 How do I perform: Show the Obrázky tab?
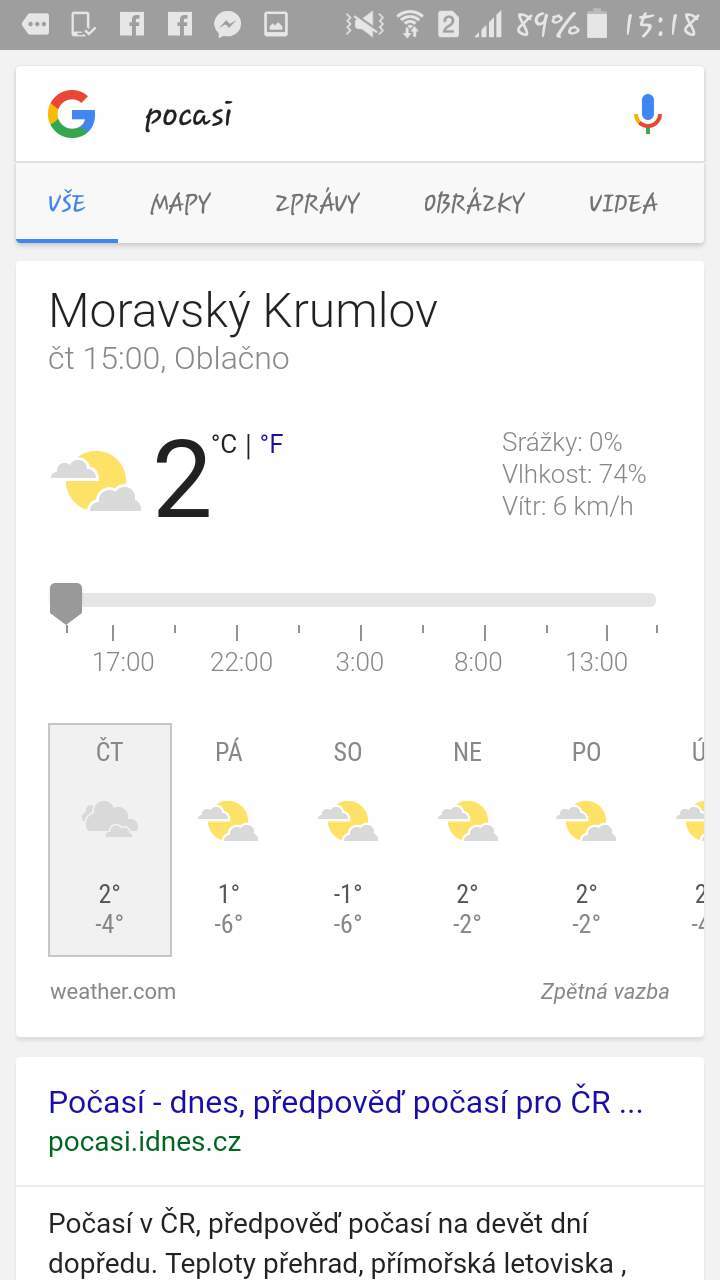click(x=474, y=203)
